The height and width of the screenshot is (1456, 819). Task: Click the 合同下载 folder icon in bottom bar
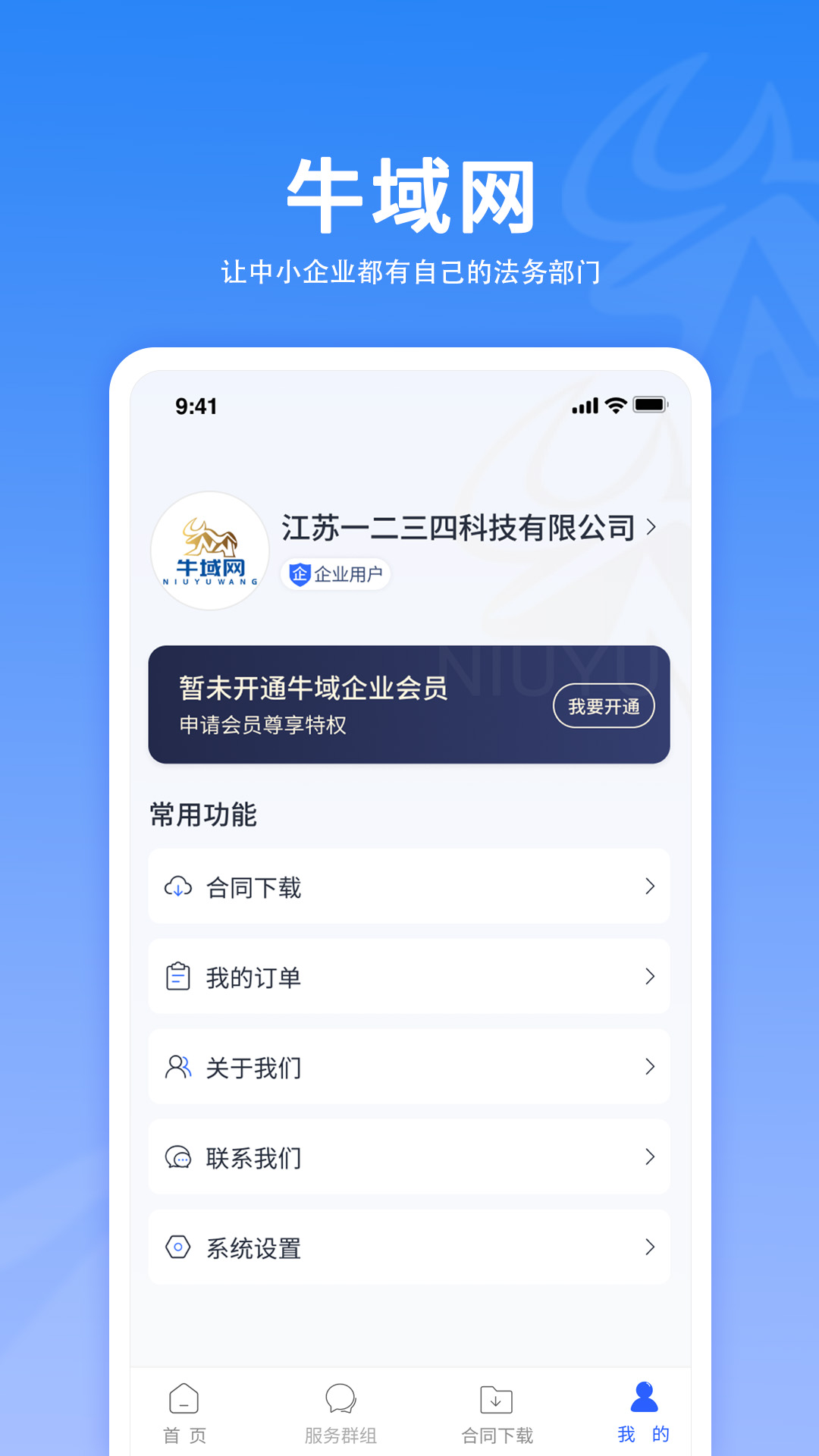(x=497, y=1399)
